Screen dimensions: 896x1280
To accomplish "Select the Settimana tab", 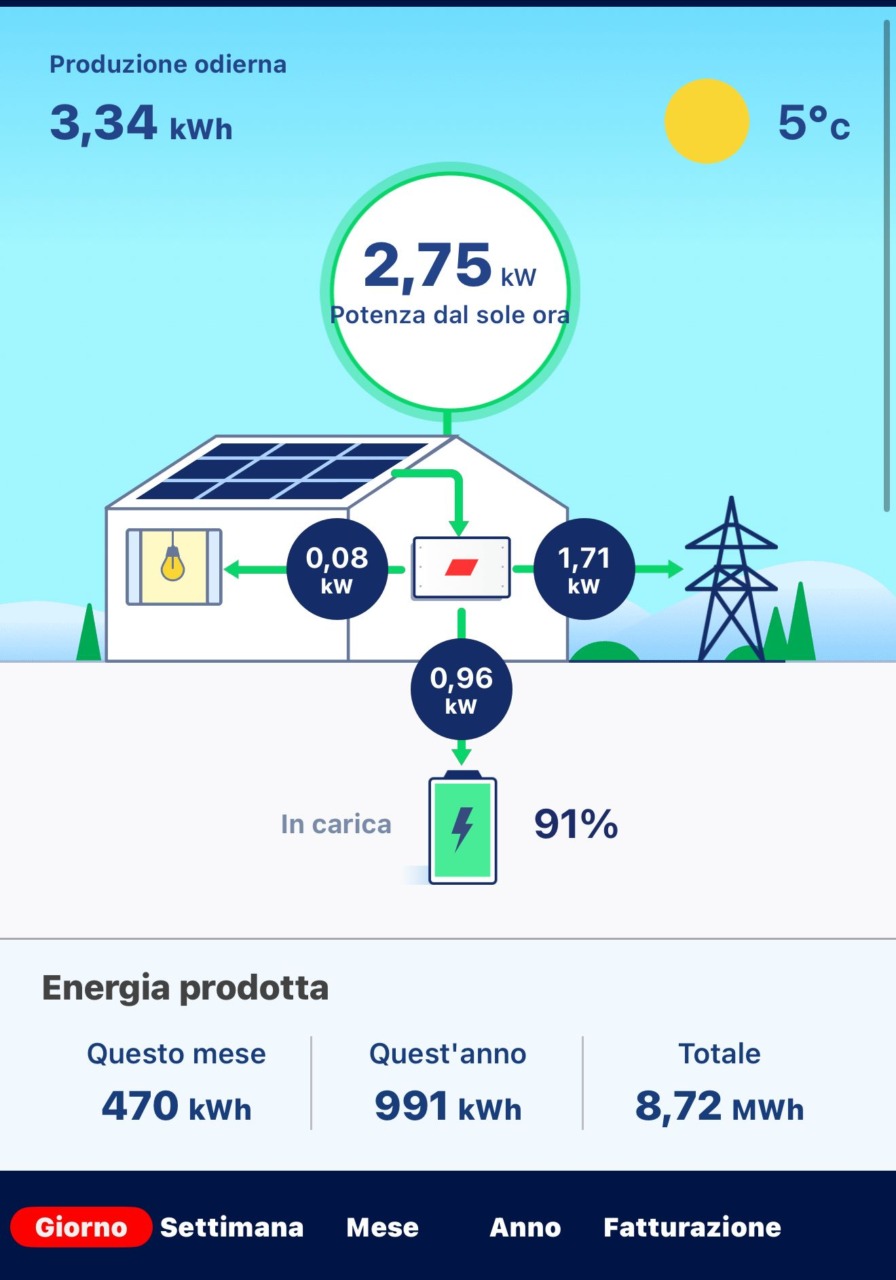I will coord(232,1227).
